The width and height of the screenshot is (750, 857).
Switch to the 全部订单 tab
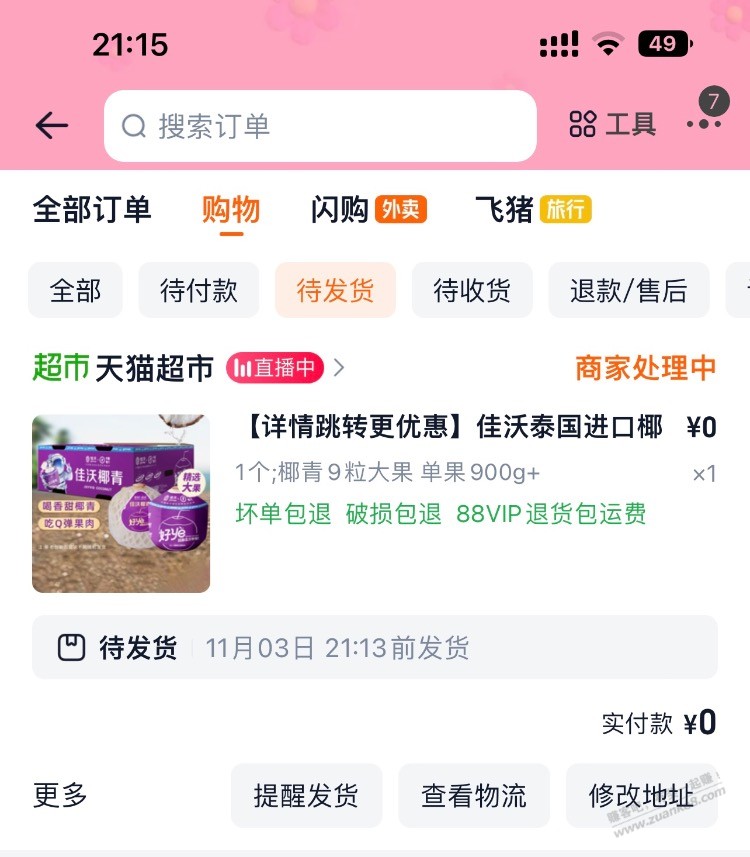pyautogui.click(x=92, y=210)
